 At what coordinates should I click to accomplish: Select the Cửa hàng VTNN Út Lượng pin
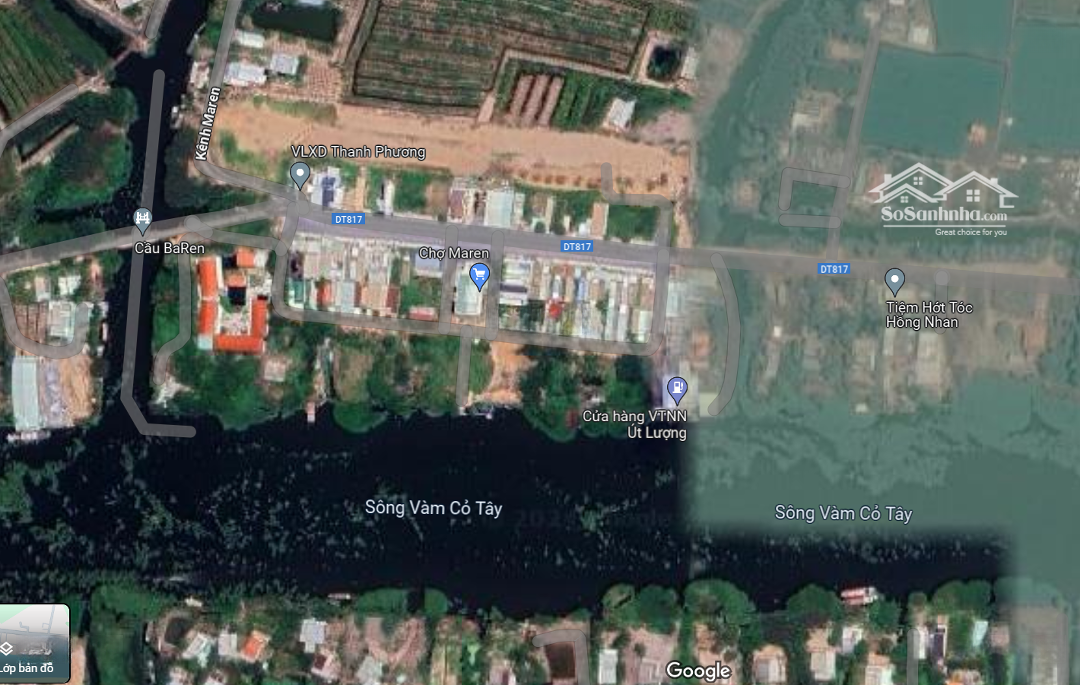[677, 388]
